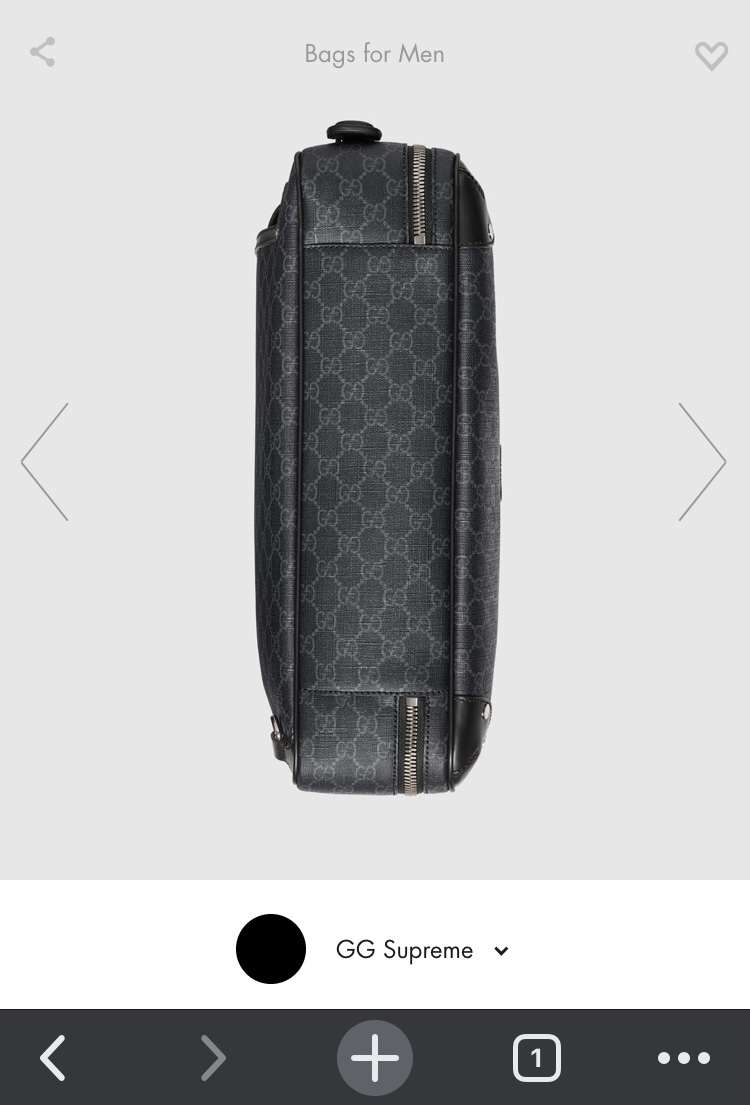Open the browser overflow menu
This screenshot has height=1105, width=750.
pos(684,1057)
